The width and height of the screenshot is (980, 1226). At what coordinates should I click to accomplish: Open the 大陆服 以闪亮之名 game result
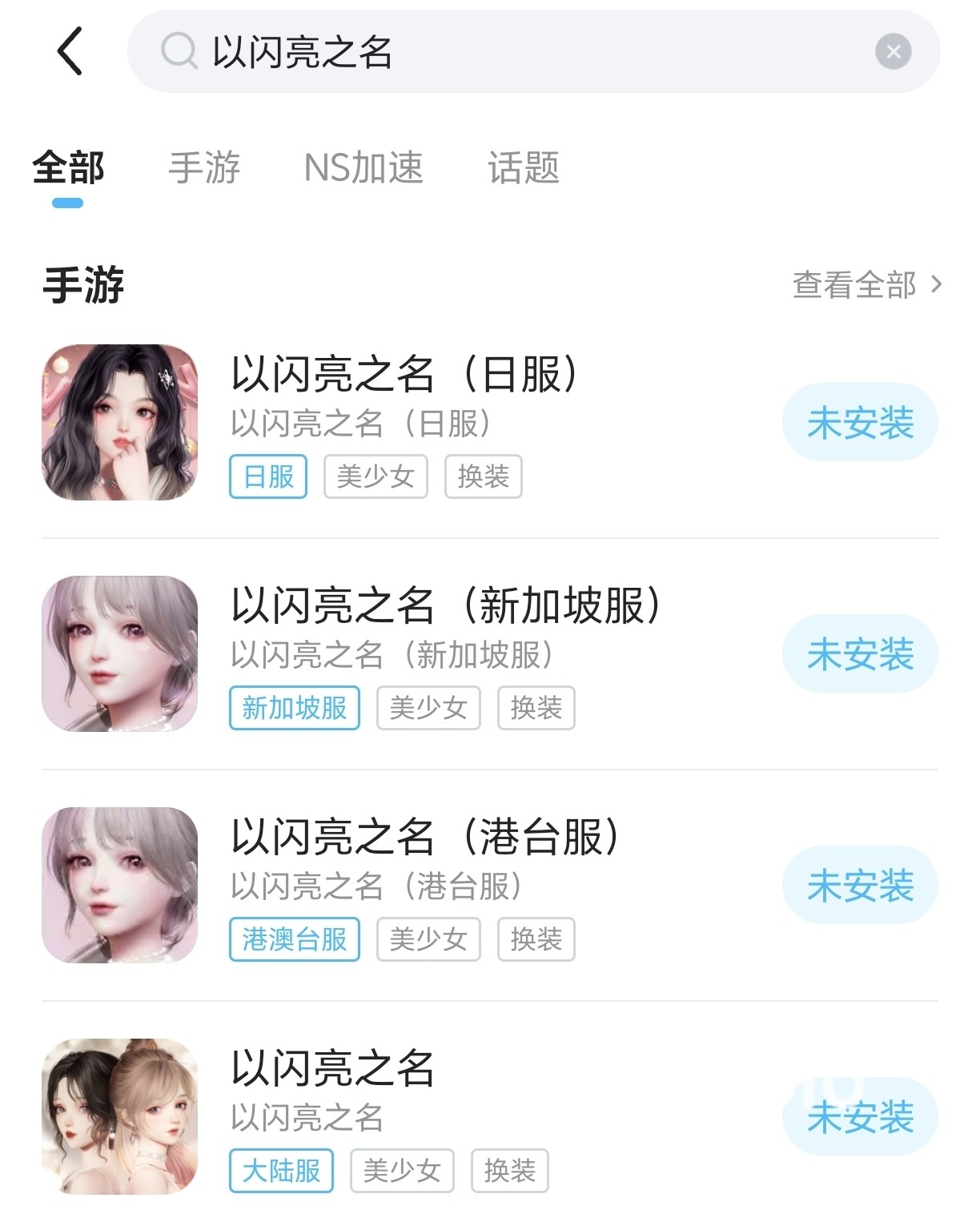pyautogui.click(x=332, y=1069)
